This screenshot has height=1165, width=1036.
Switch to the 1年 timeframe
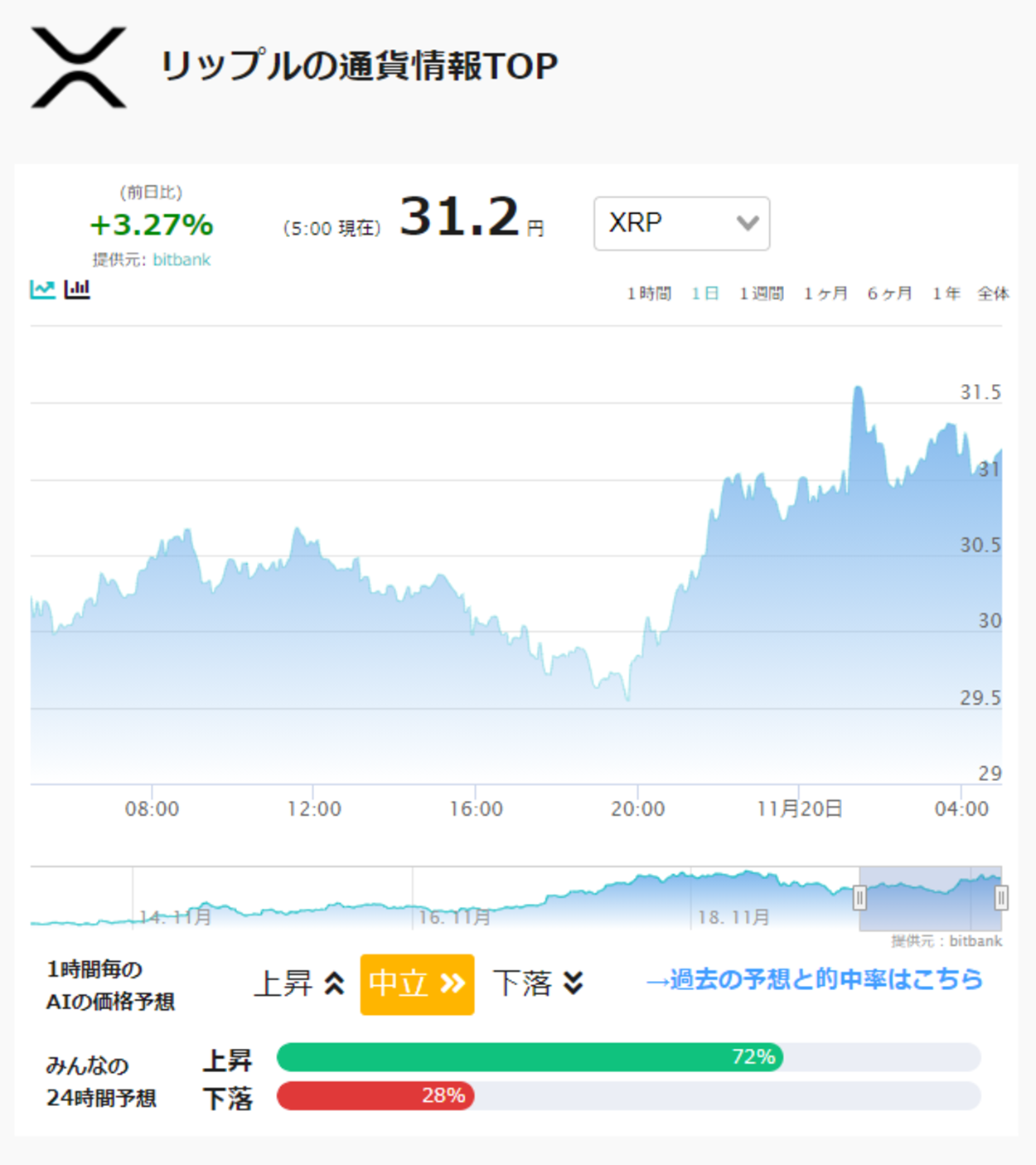945,293
